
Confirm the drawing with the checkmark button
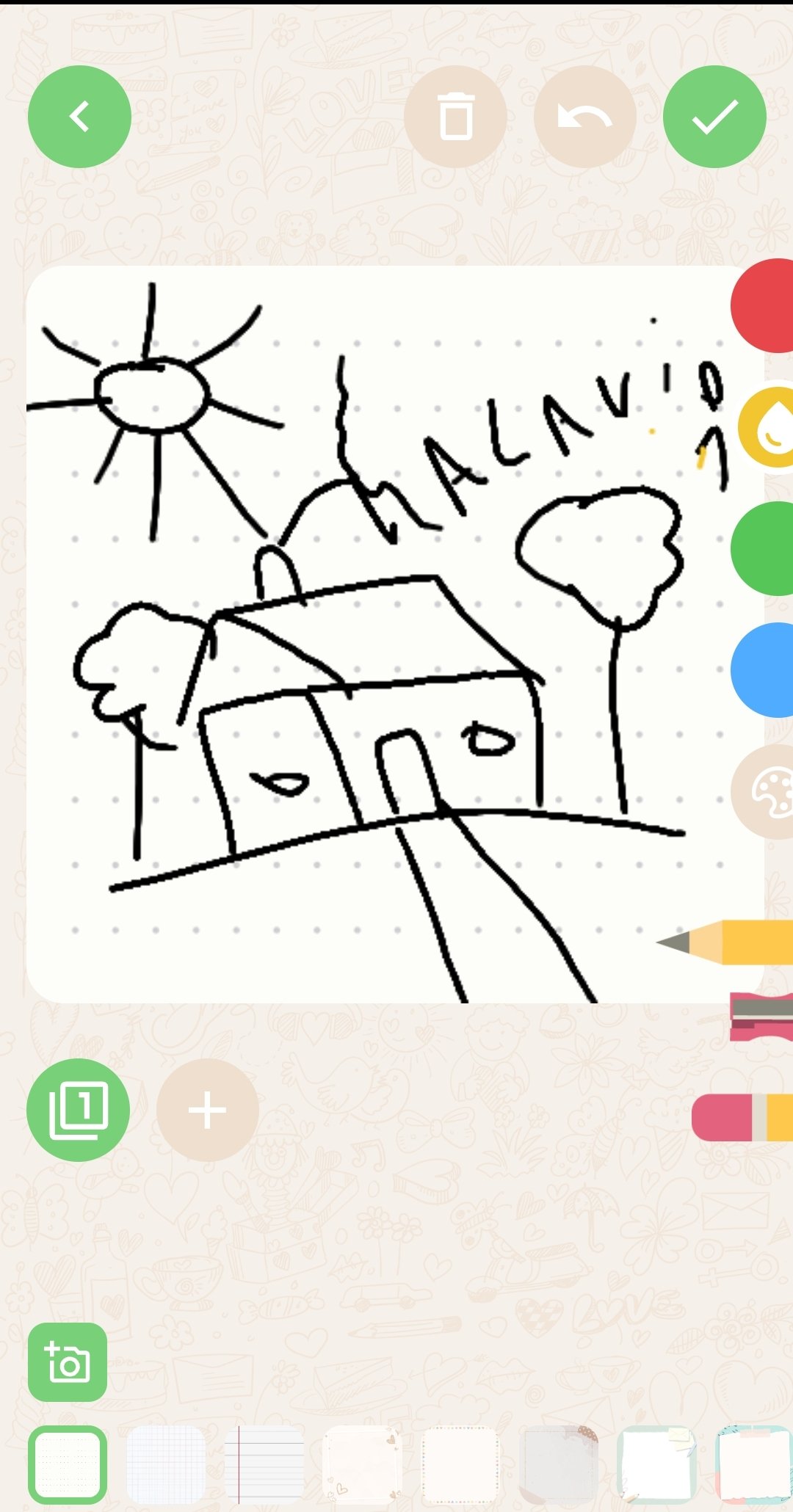pyautogui.click(x=714, y=117)
